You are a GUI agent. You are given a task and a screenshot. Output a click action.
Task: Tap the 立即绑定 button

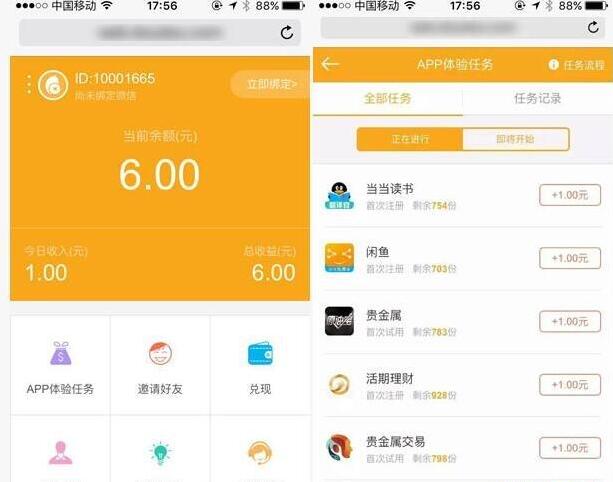point(270,84)
